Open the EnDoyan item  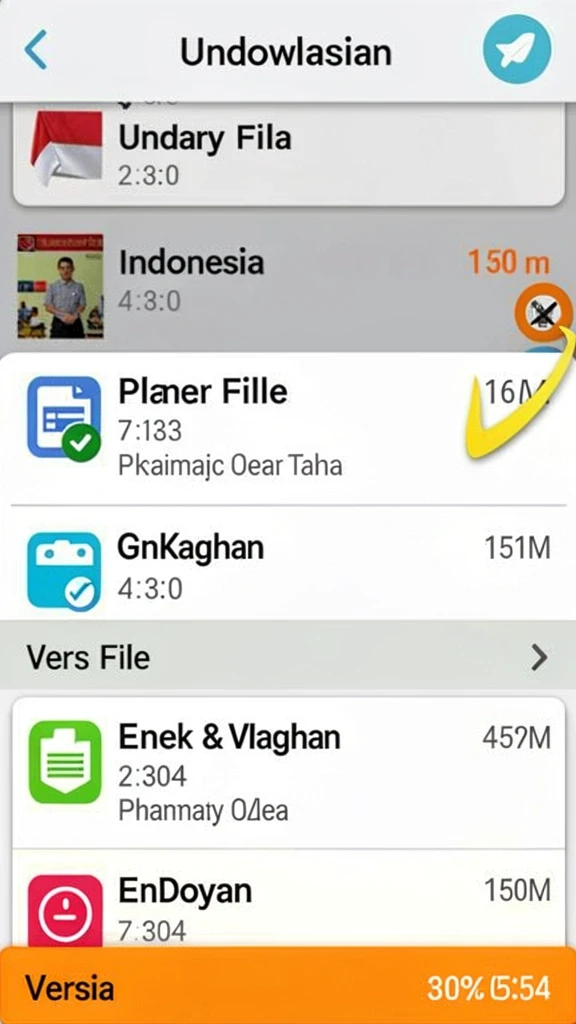pyautogui.click(x=288, y=899)
